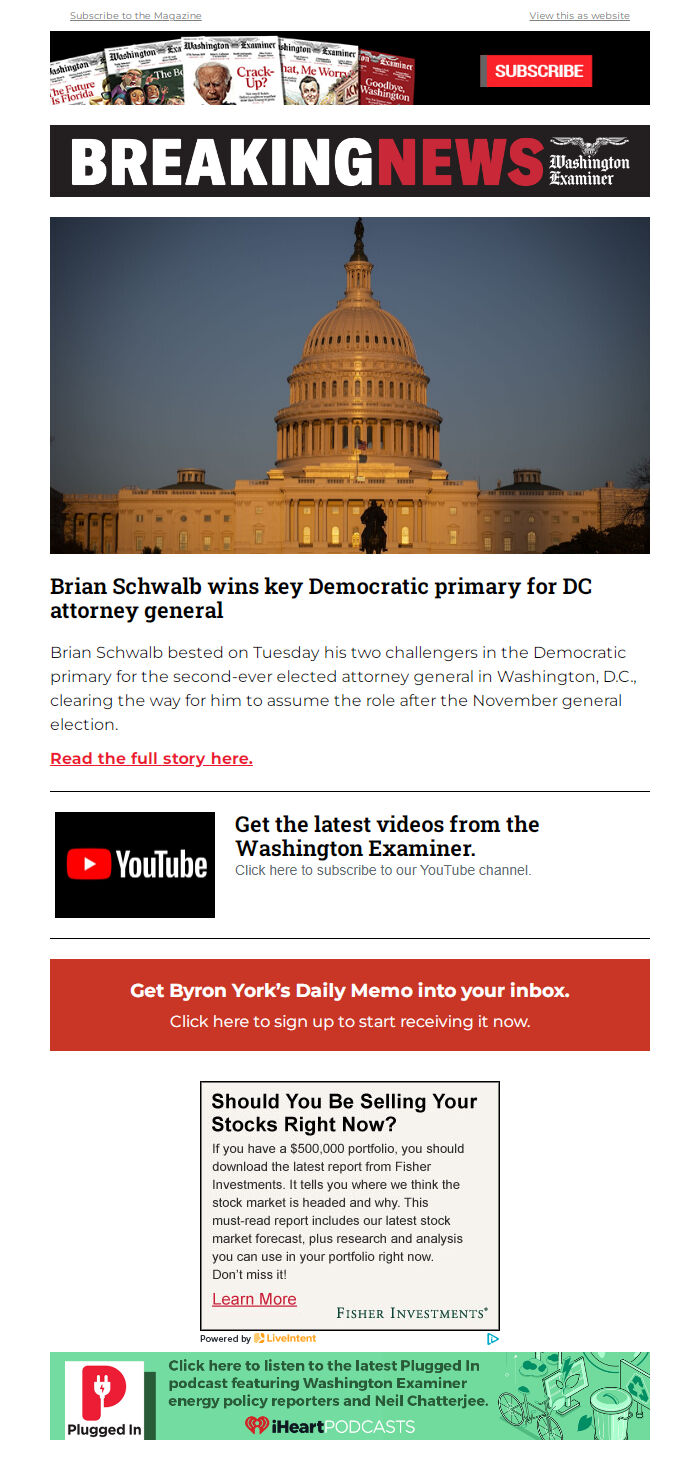The image size is (700, 1464).
Task: Open the Capitol building article image
Action: (x=350, y=385)
